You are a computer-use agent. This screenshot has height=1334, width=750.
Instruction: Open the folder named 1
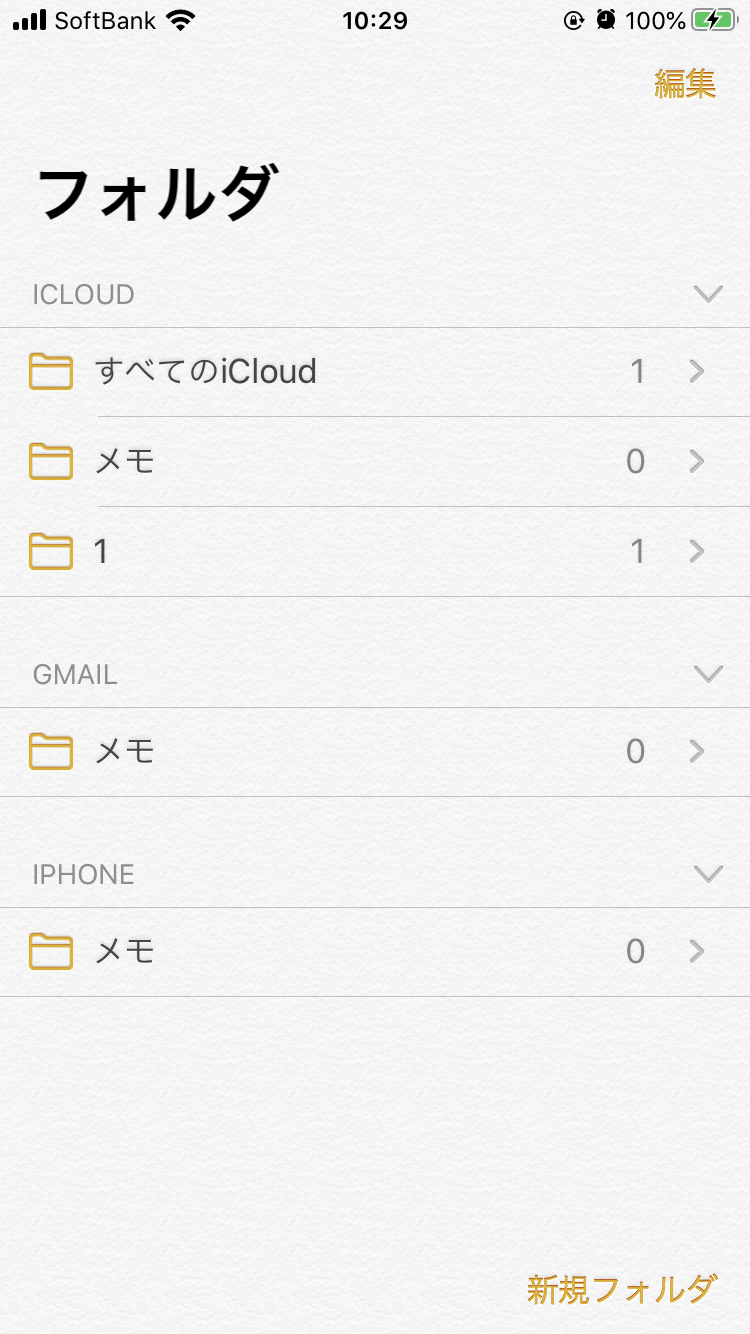(375, 552)
